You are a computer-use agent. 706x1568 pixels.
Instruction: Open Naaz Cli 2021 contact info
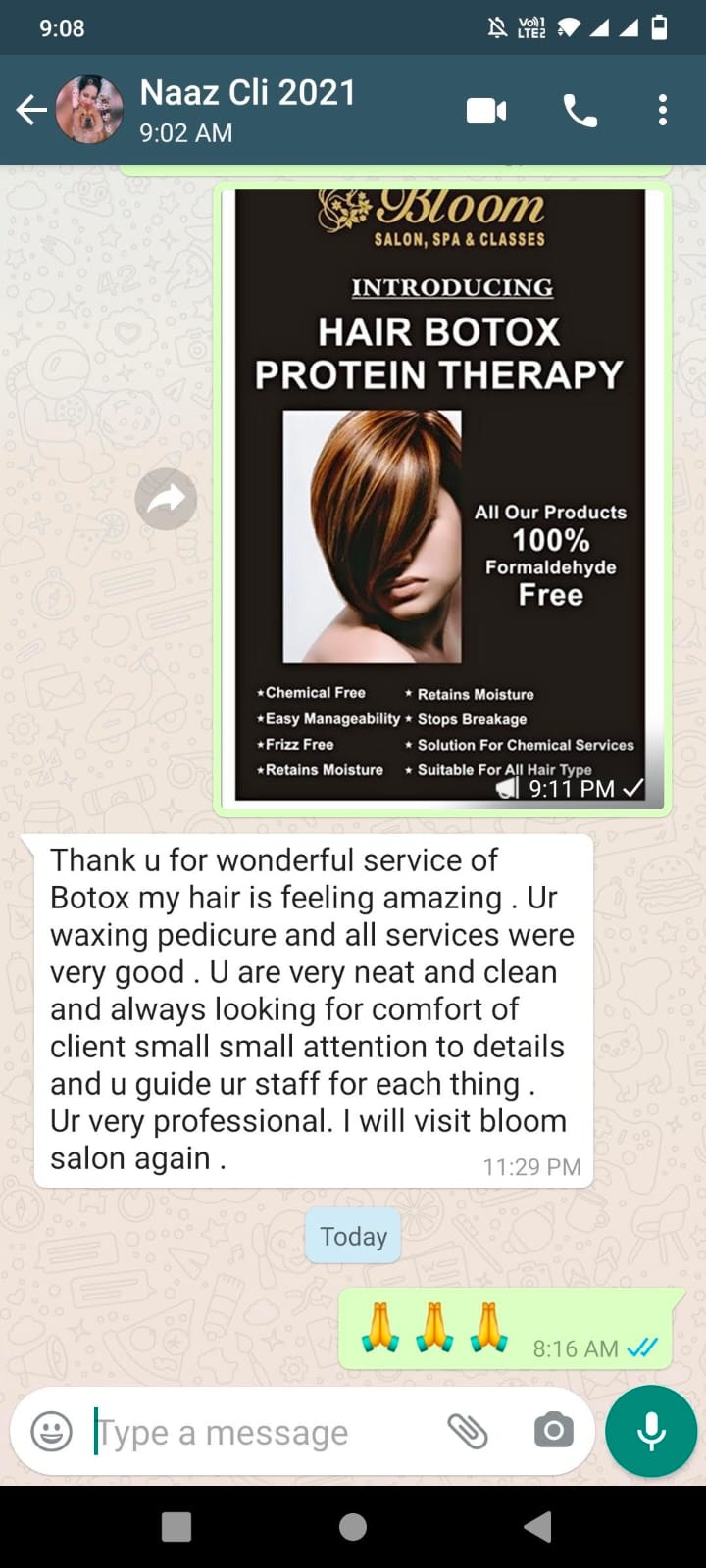coord(247,110)
